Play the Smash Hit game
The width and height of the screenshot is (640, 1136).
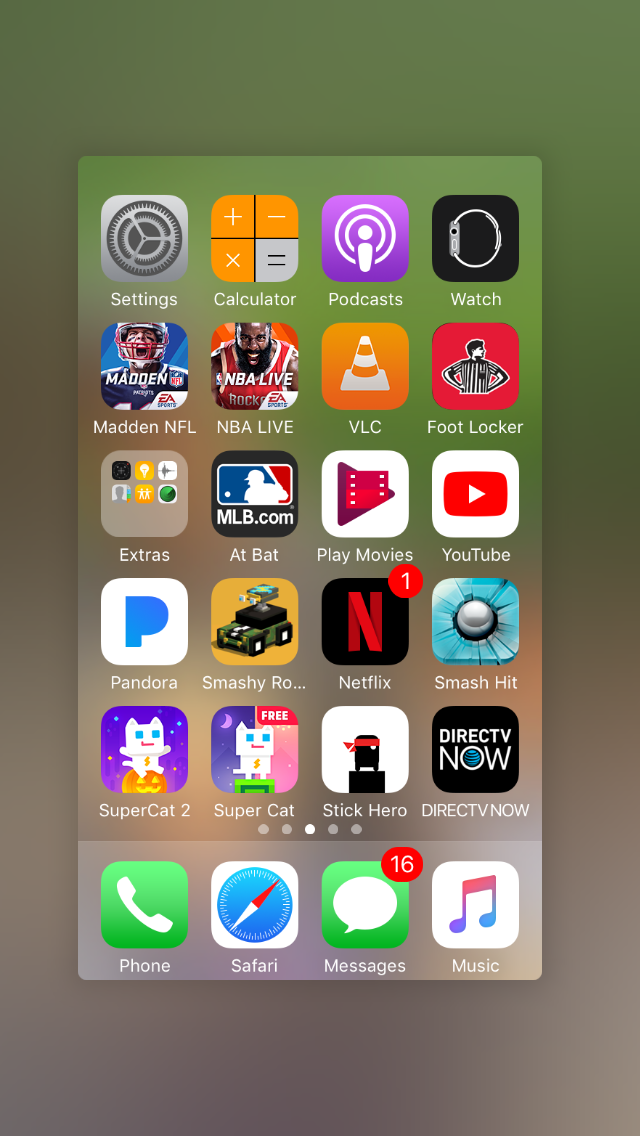[x=475, y=622]
